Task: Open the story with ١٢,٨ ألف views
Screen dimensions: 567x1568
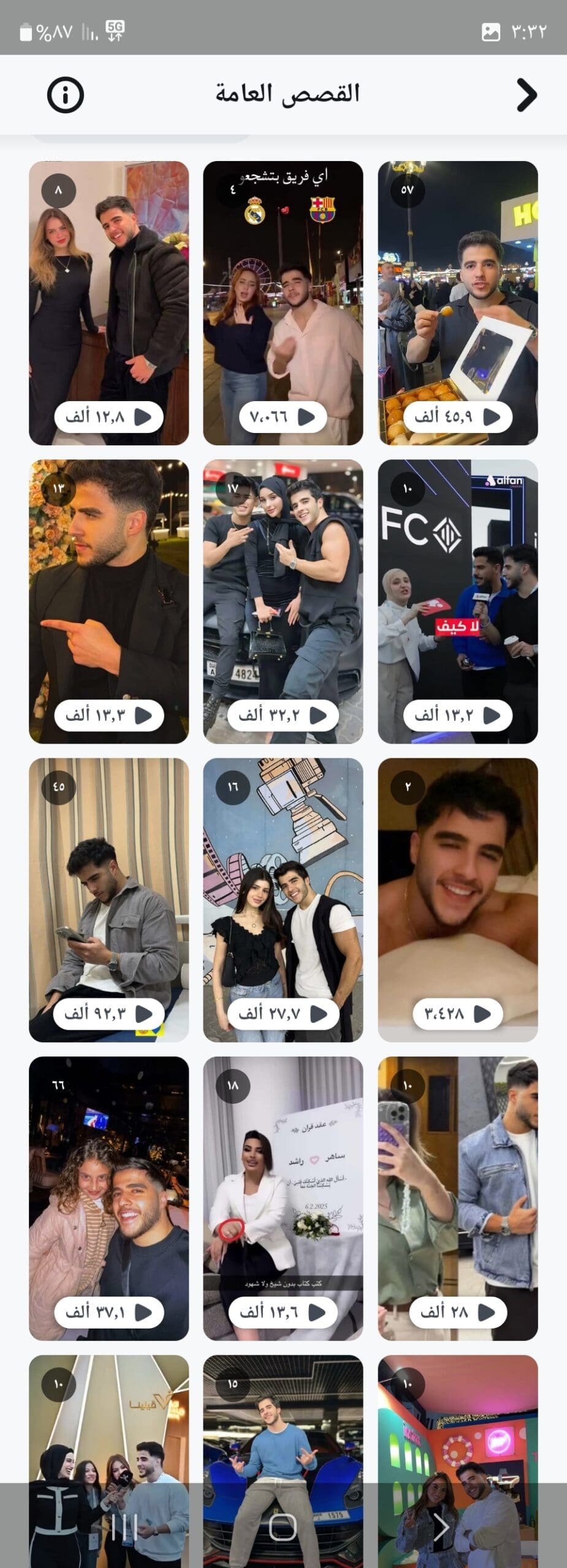Action: (x=108, y=303)
